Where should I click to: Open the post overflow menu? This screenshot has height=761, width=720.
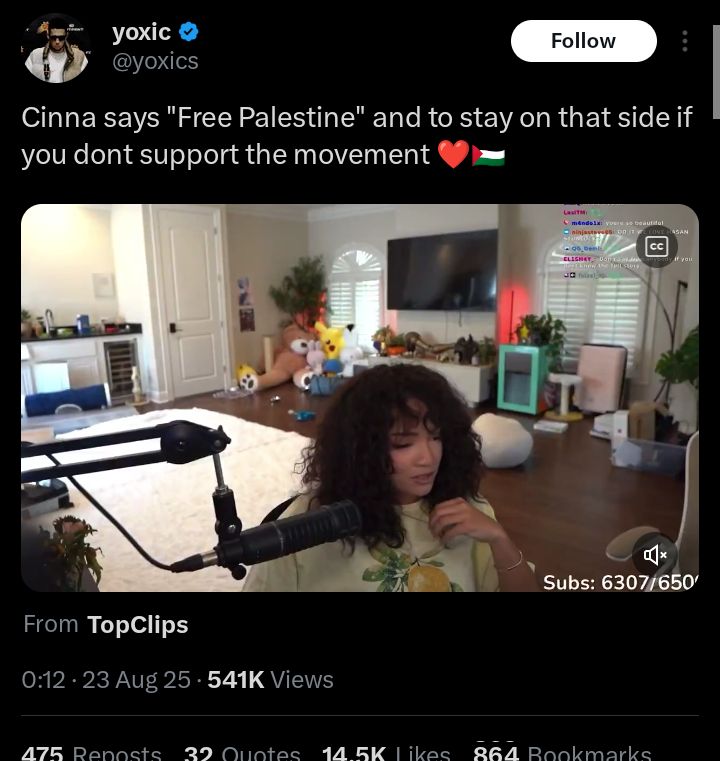[685, 41]
